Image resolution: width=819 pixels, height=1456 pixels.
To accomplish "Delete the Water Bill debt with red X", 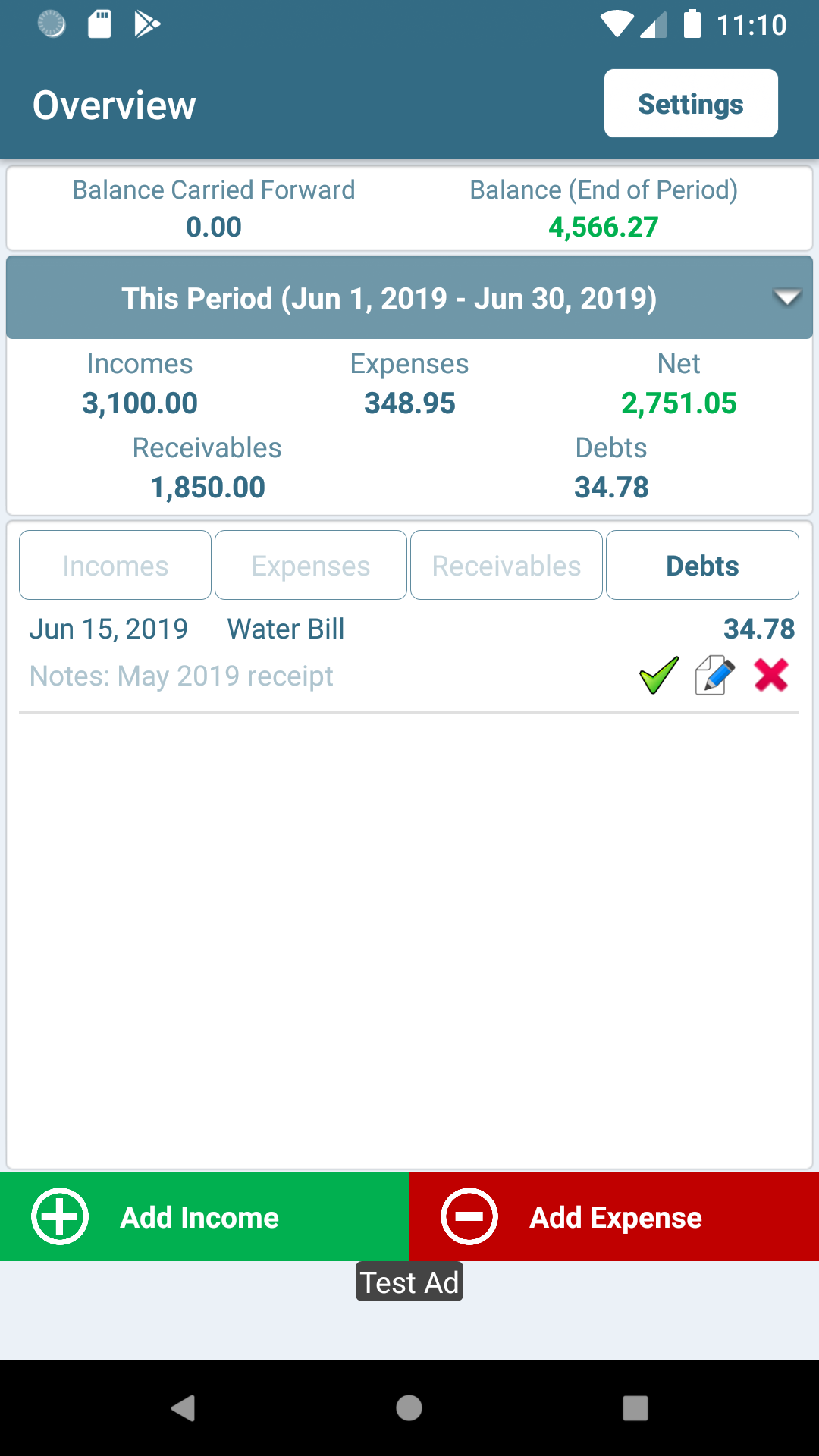I will pyautogui.click(x=770, y=676).
